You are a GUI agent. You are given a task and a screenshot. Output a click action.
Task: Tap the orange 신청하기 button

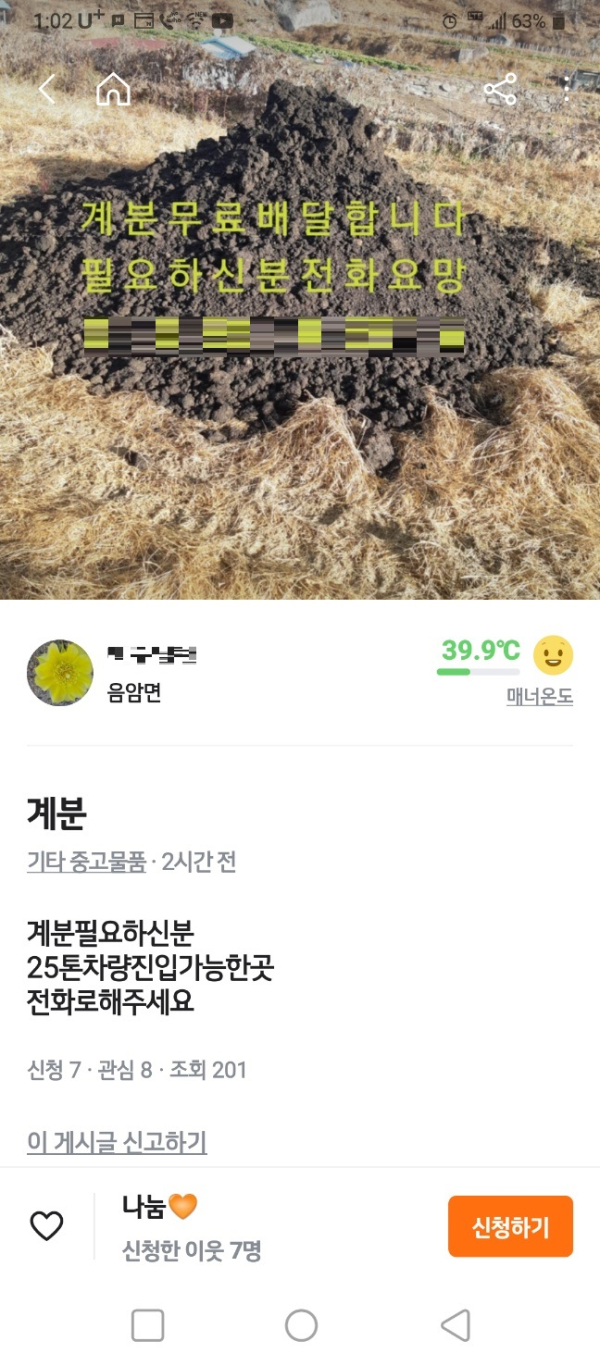(x=510, y=1226)
